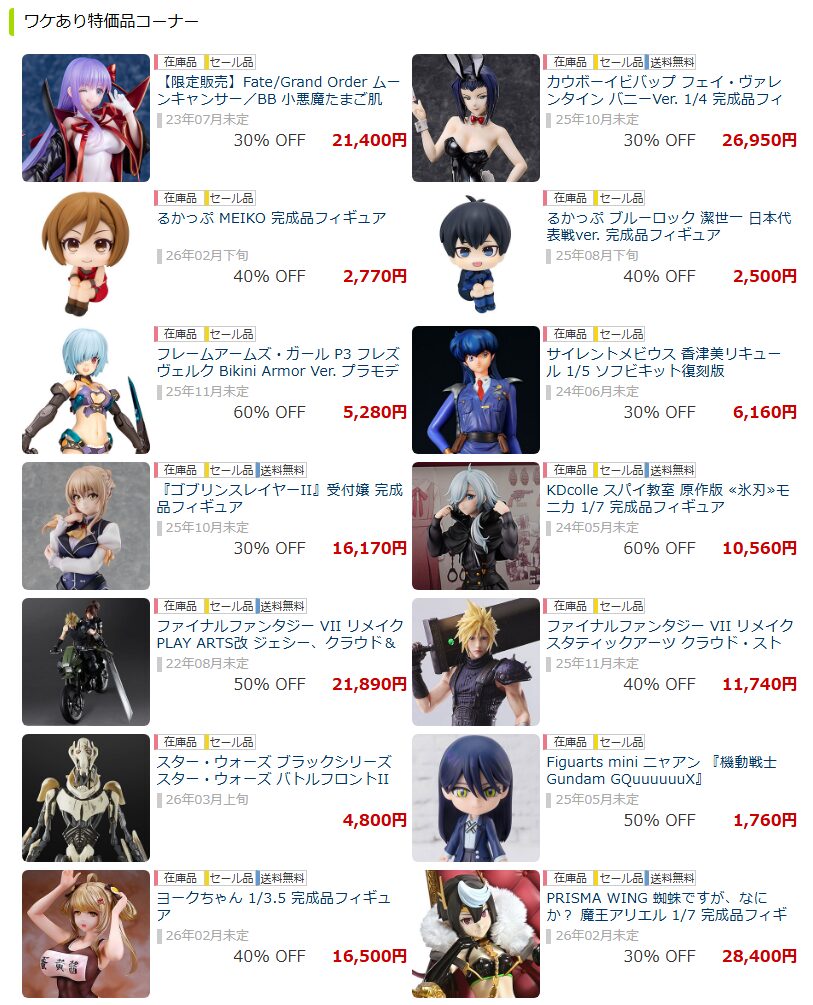Open the Silent Möbius 香津美リキュール soft vinyl kit
The image size is (813, 1005).
tap(663, 362)
